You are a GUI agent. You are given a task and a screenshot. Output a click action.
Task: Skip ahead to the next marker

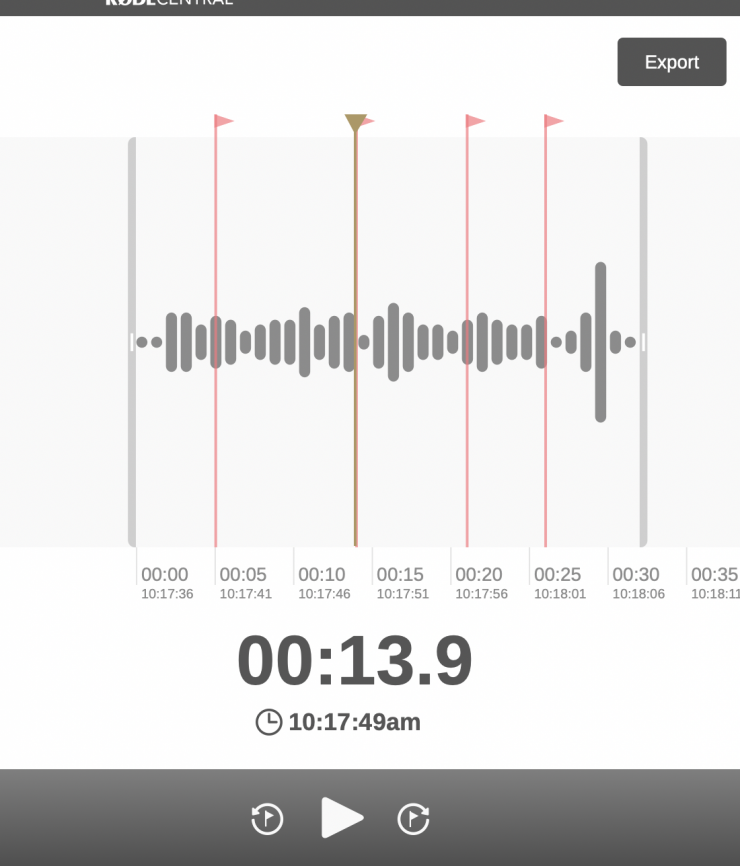pos(413,819)
